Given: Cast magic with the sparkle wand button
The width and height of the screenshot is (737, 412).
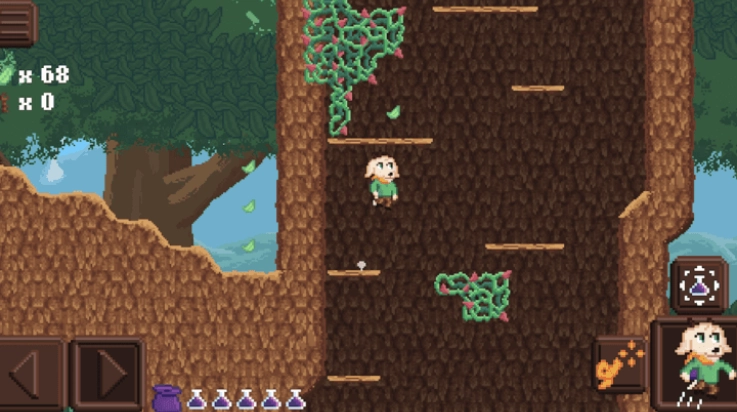Looking at the screenshot, I should click(619, 365).
